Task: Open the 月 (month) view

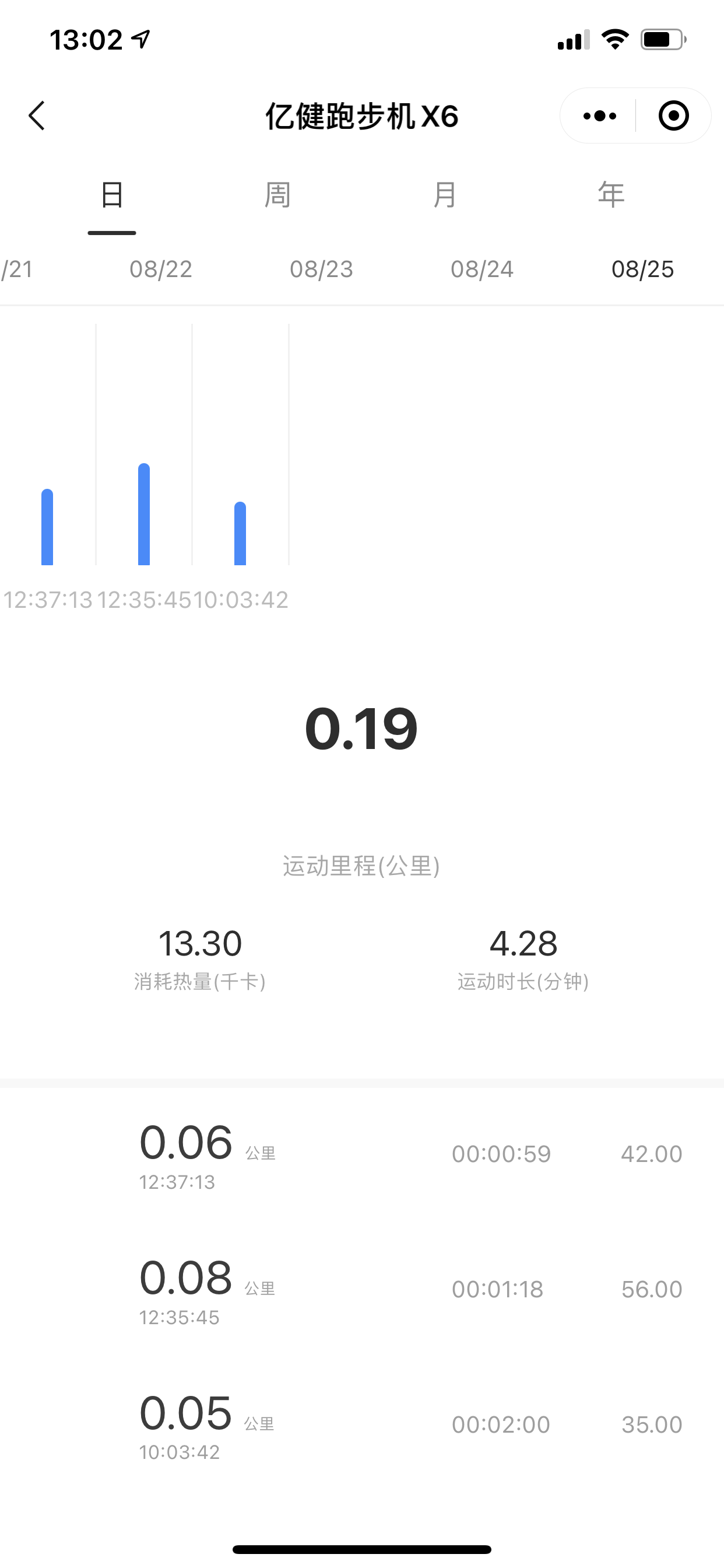Action: click(x=444, y=195)
